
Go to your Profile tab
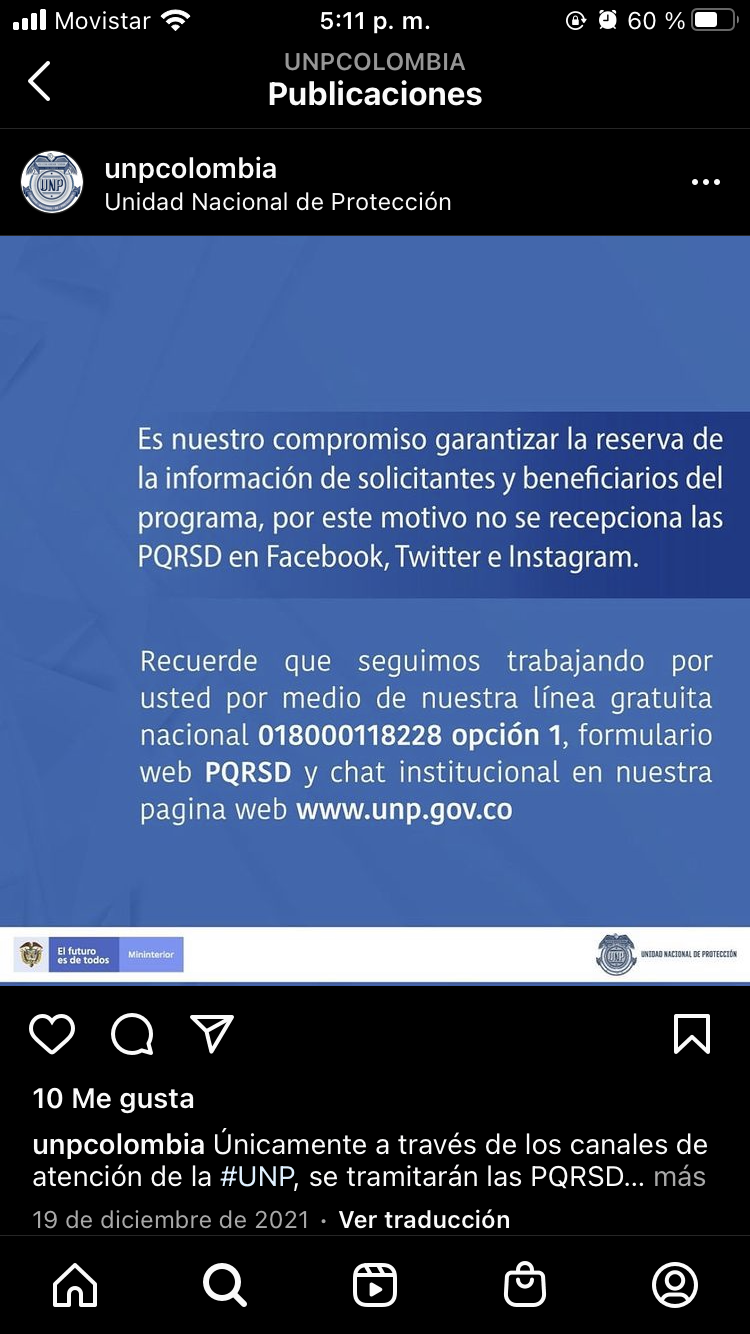coord(675,1285)
